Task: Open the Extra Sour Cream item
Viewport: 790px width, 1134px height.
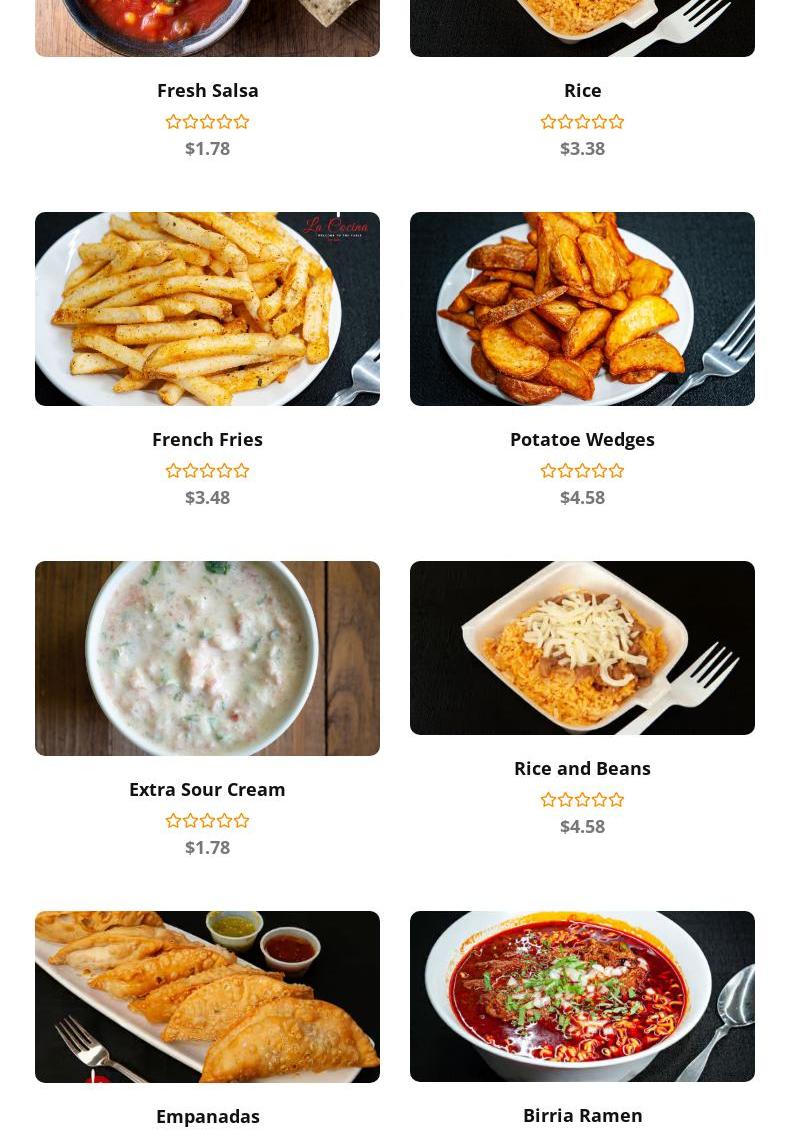Action: pyautogui.click(x=207, y=789)
